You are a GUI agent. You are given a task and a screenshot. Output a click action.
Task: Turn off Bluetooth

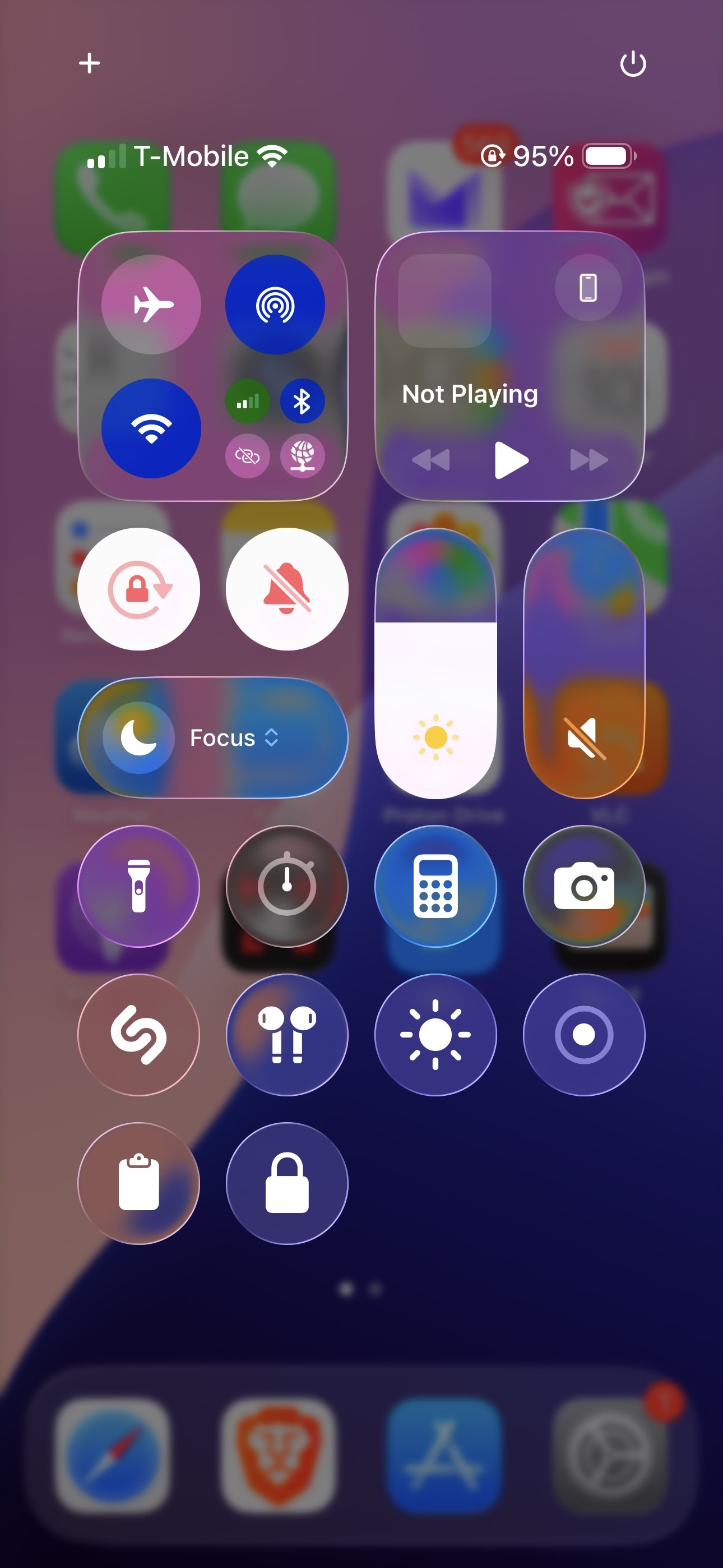coord(302,402)
